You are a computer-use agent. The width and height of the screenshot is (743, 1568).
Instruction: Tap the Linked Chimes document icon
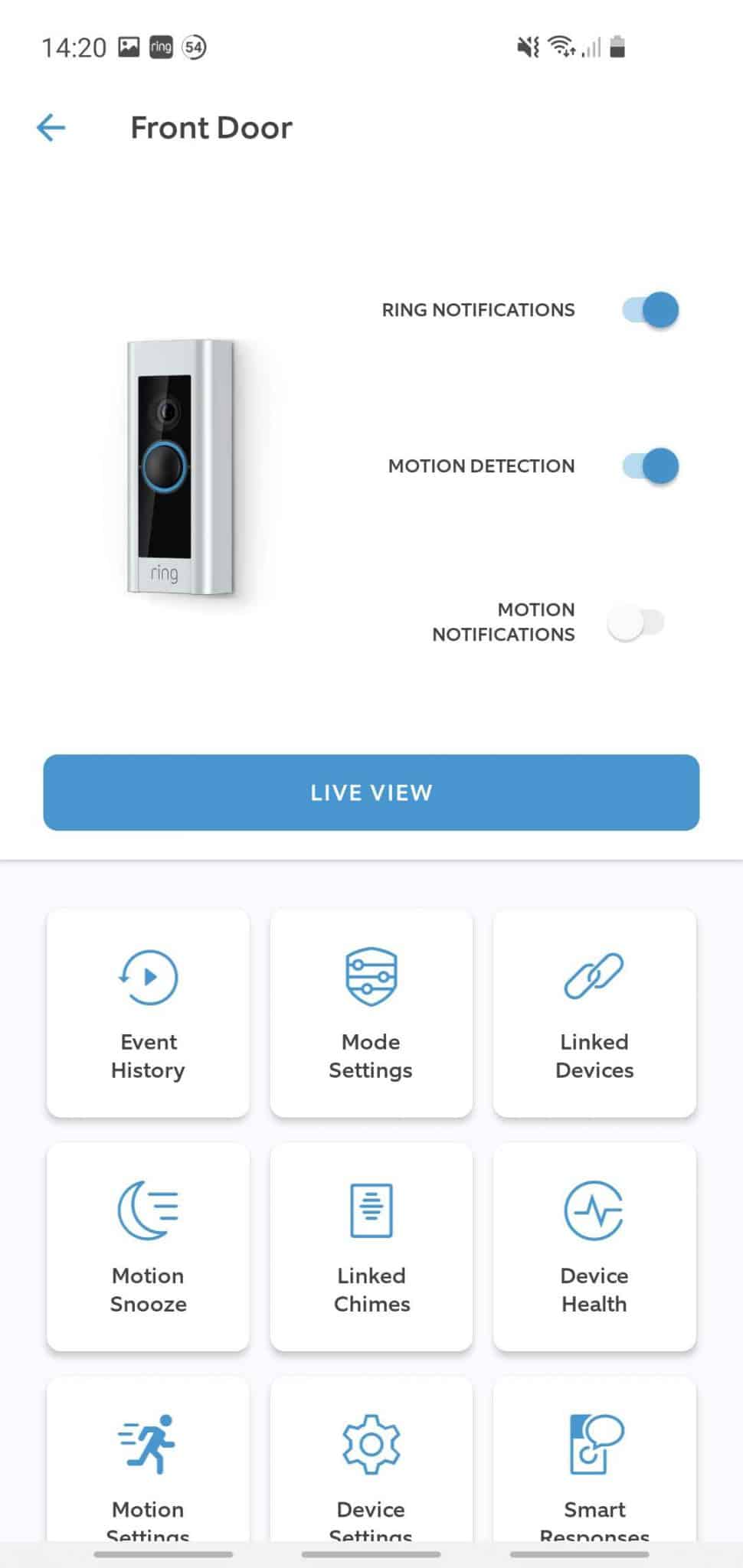371,1210
